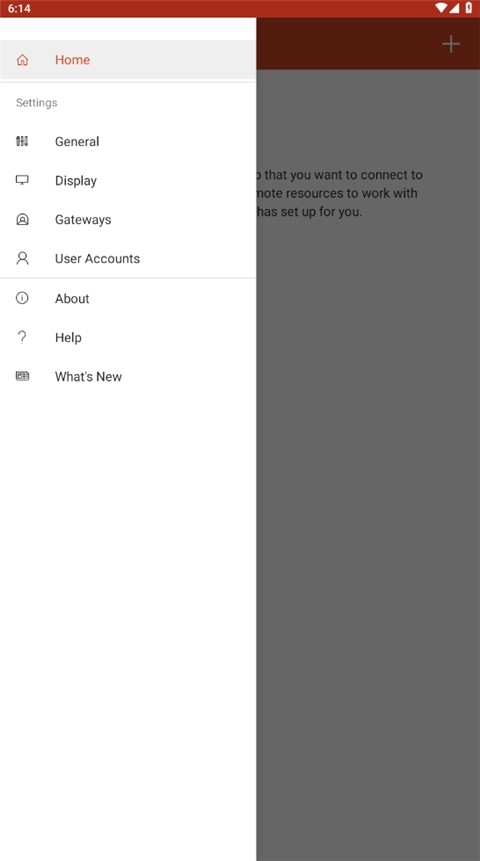This screenshot has width=480, height=861.
Task: Open the About page
Action: coord(128,299)
